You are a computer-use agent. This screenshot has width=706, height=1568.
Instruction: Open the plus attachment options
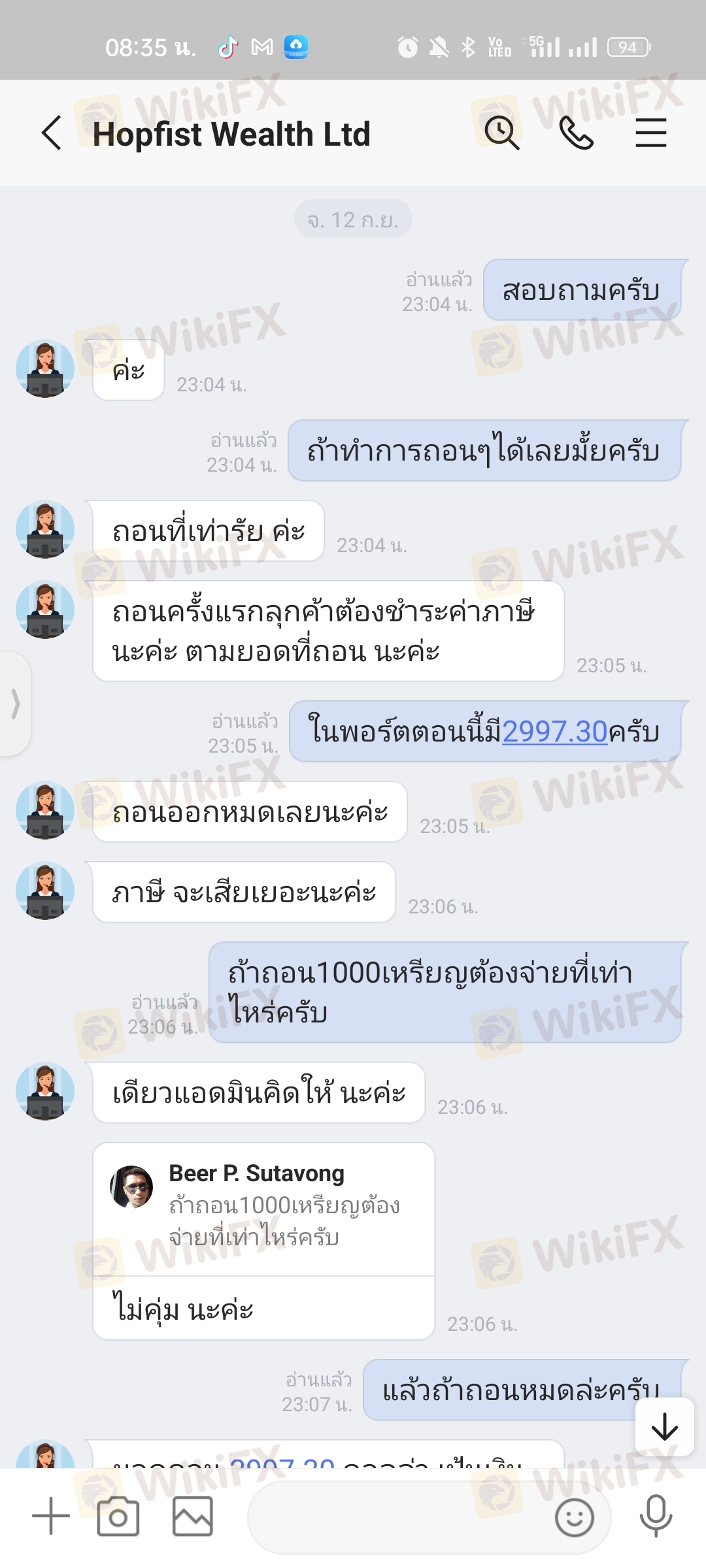(x=51, y=1516)
